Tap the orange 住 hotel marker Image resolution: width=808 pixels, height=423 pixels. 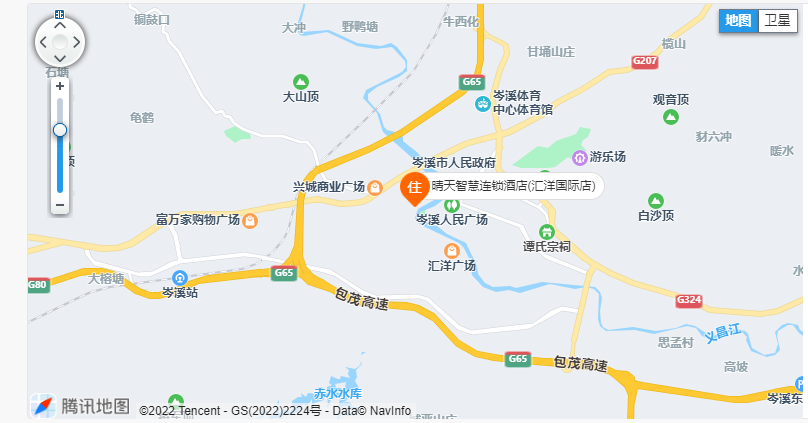click(x=414, y=187)
